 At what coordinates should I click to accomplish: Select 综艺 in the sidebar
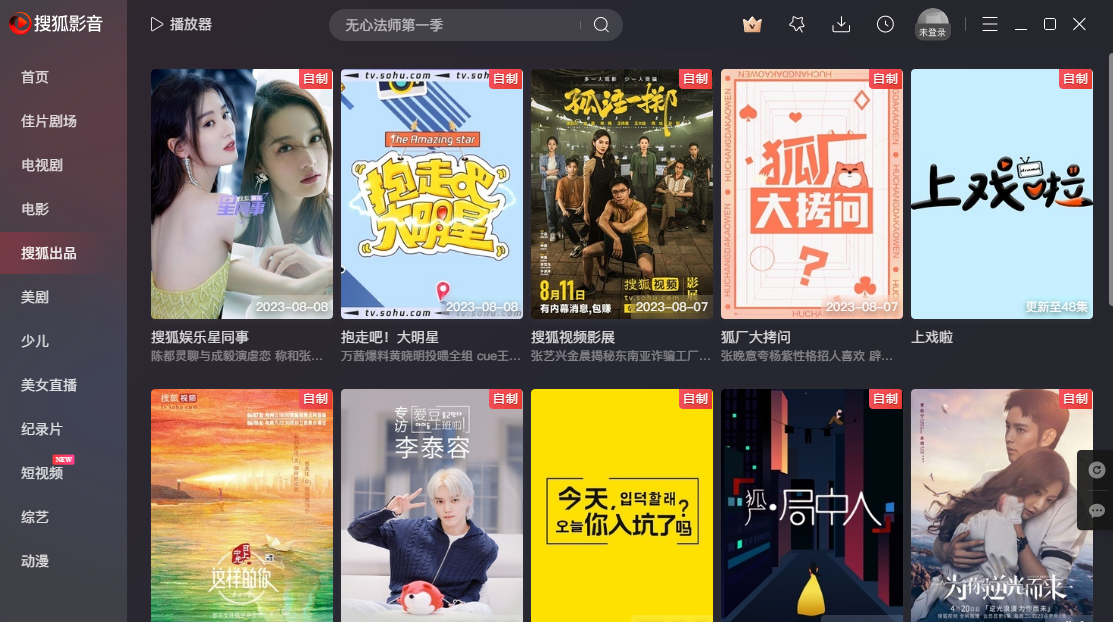35,517
